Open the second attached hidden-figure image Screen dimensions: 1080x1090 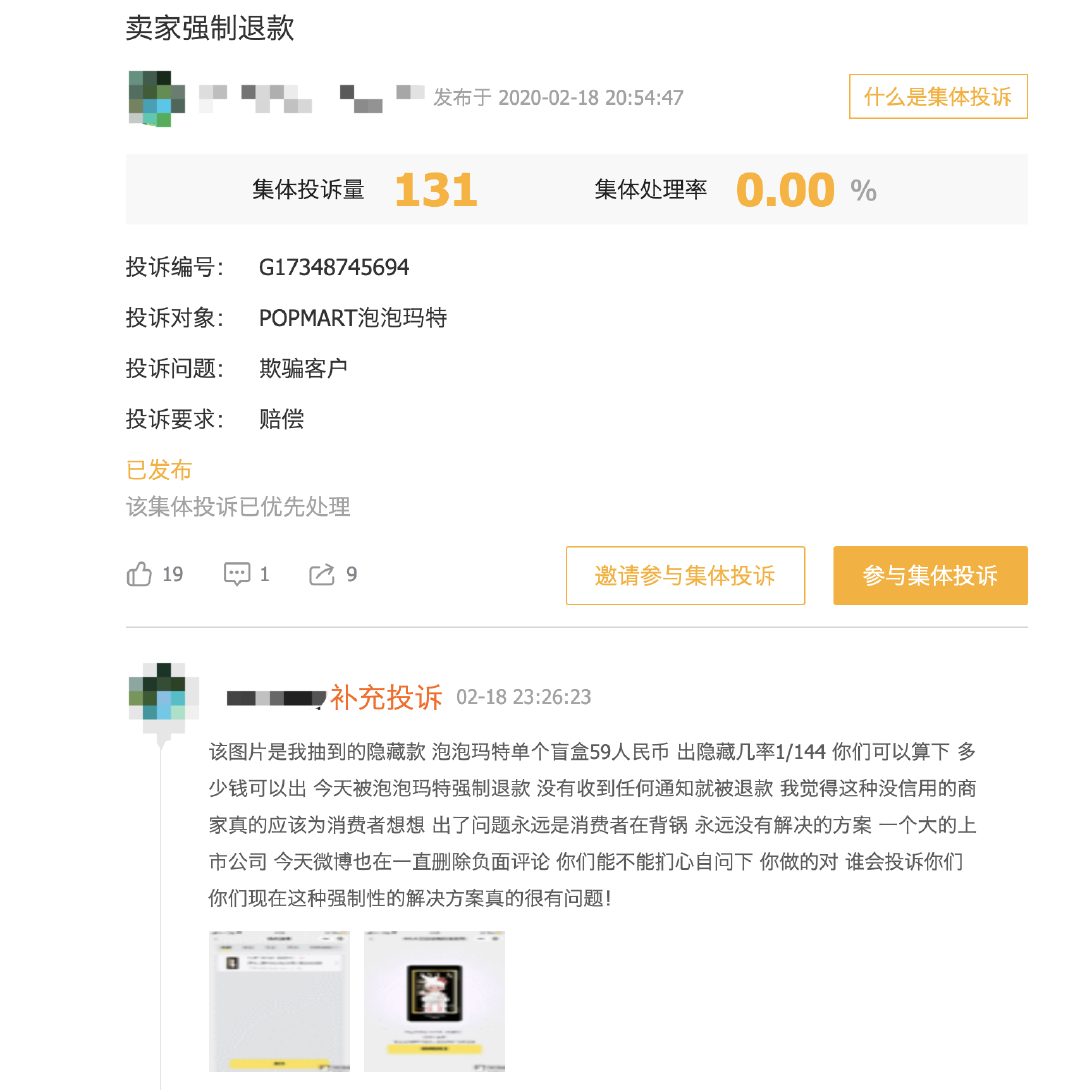pyautogui.click(x=434, y=1001)
